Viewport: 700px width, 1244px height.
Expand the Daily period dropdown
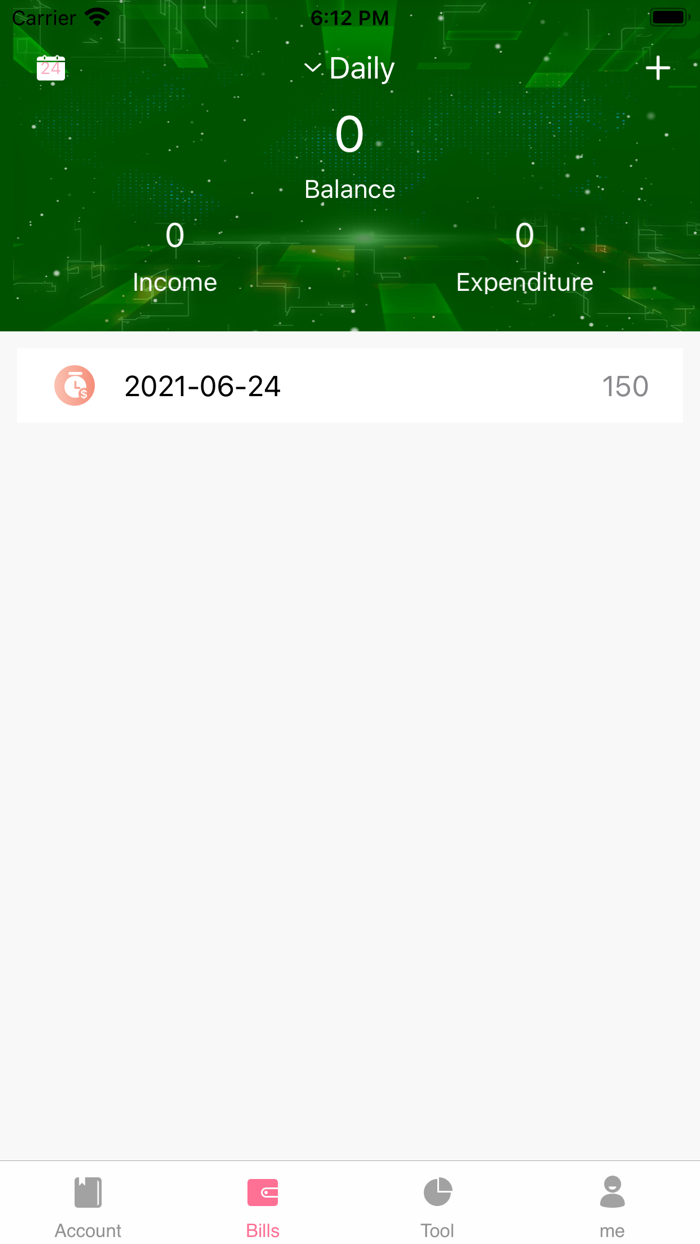click(349, 68)
